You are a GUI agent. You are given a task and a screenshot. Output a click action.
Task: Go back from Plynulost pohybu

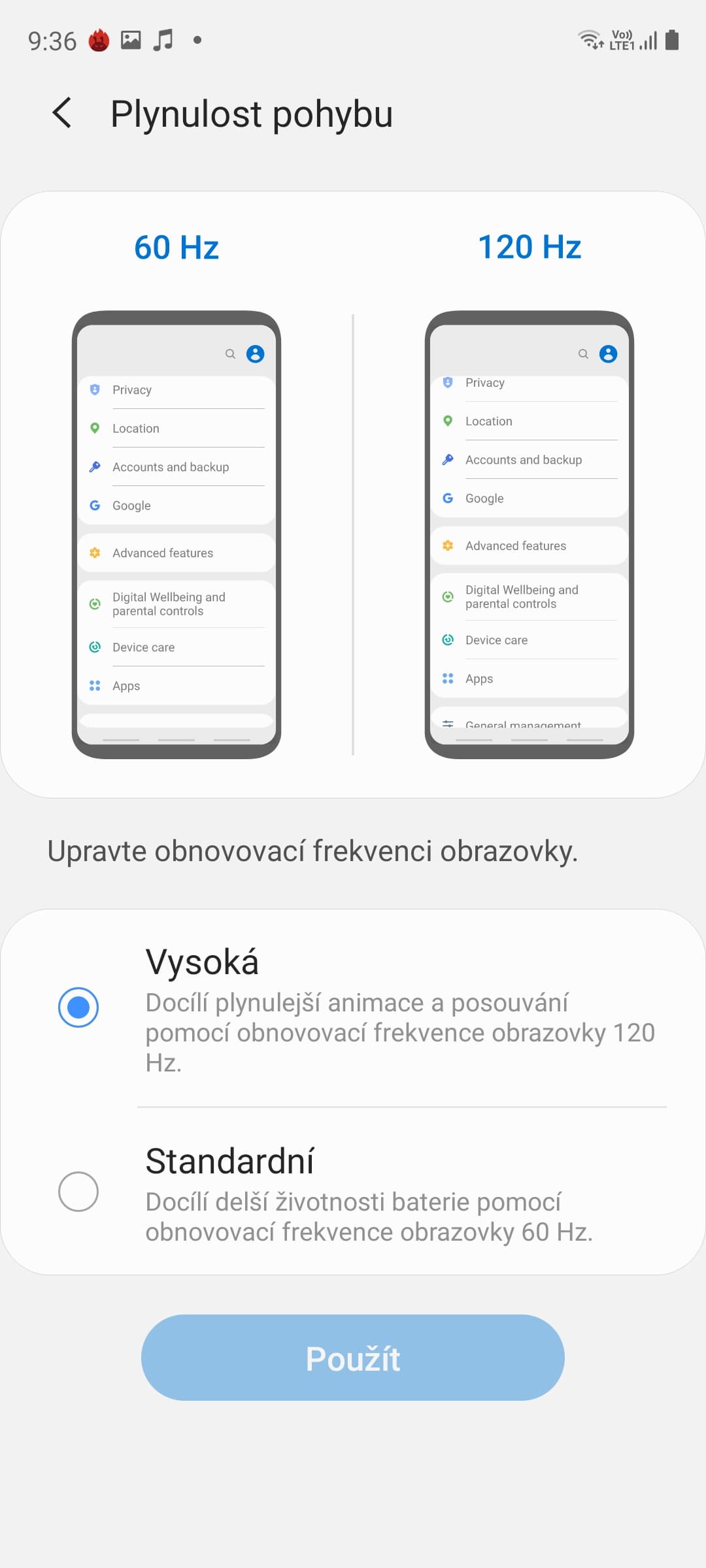click(x=62, y=113)
